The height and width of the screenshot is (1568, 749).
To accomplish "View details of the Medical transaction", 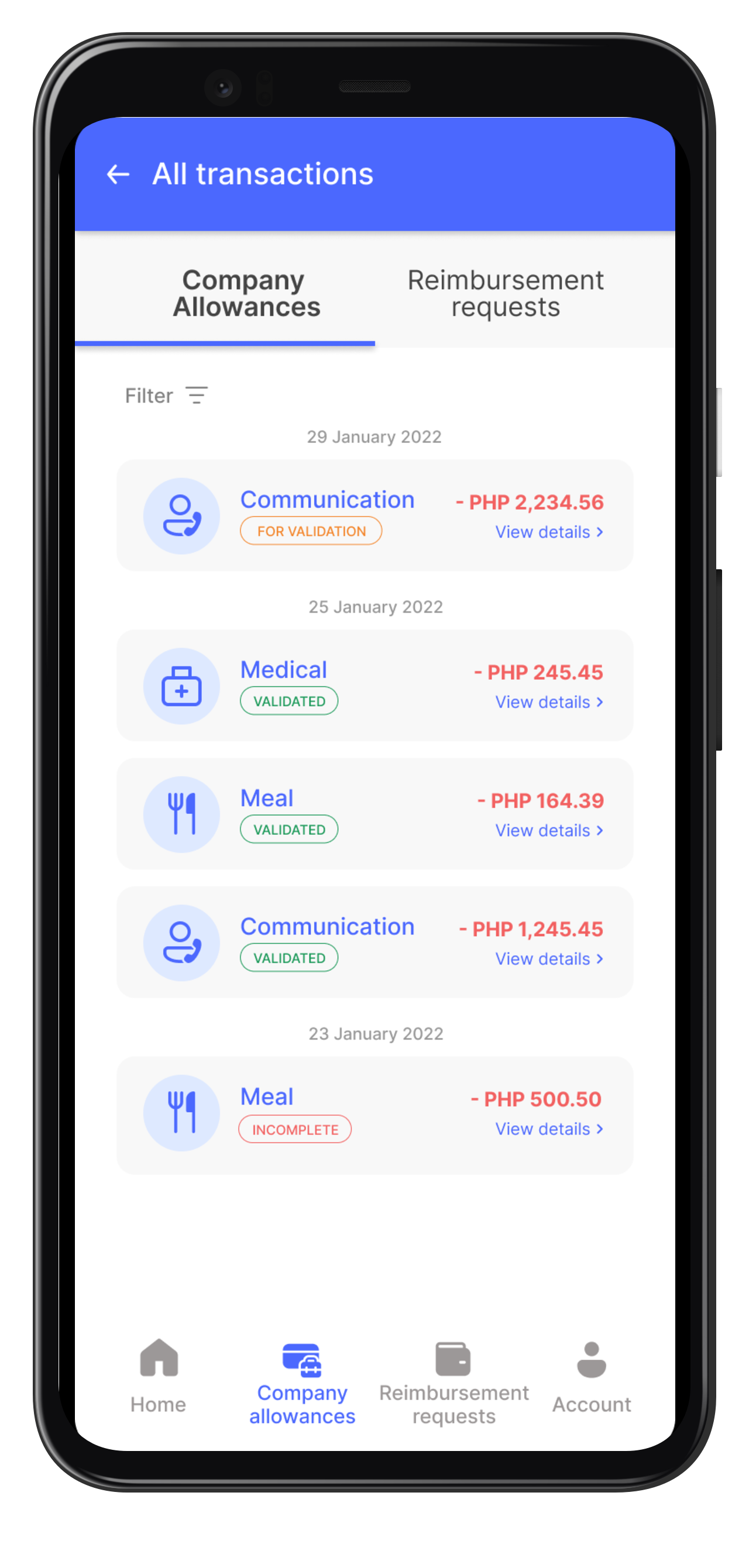I will (549, 702).
